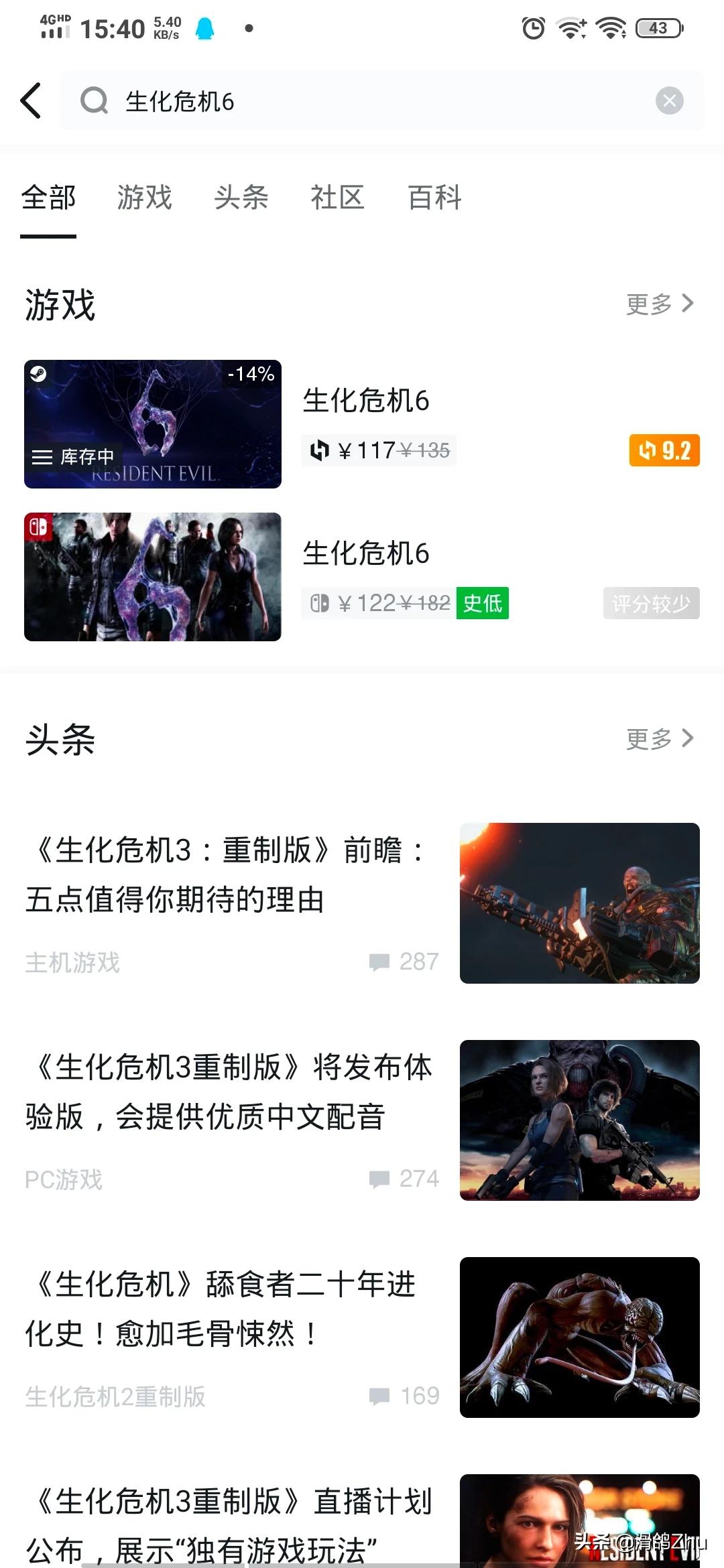Image resolution: width=724 pixels, height=1568 pixels.
Task: Go back using the top-left arrow
Action: pyautogui.click(x=31, y=101)
